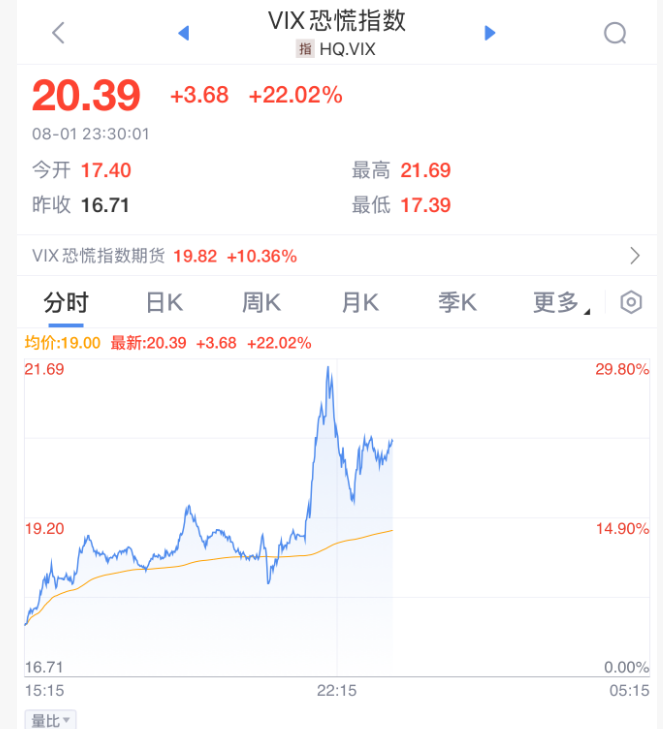Switch to the previous stock with left arrow
Image resolution: width=663 pixels, height=729 pixels.
click(x=183, y=33)
